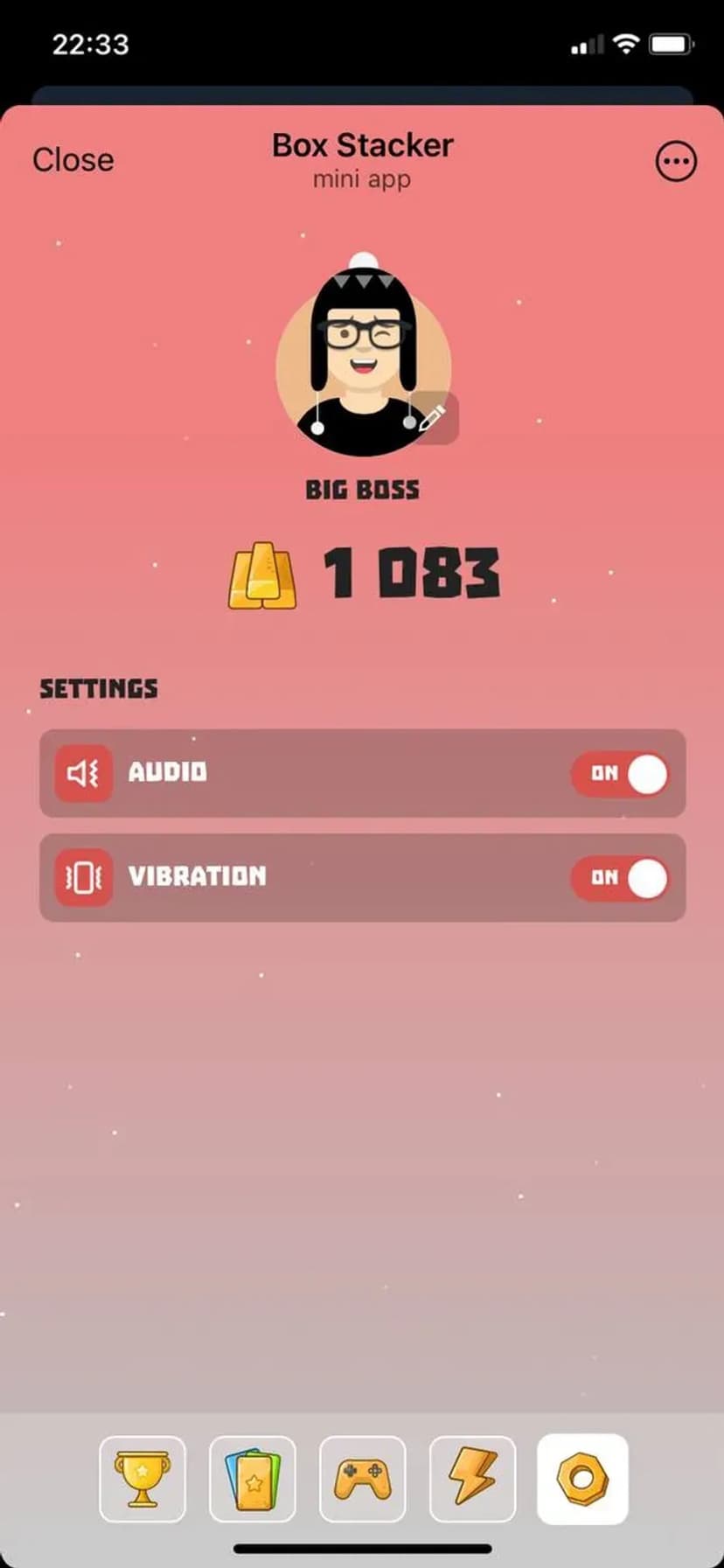Image resolution: width=724 pixels, height=1568 pixels.
Task: Open the star cards tab
Action: coord(253,1479)
